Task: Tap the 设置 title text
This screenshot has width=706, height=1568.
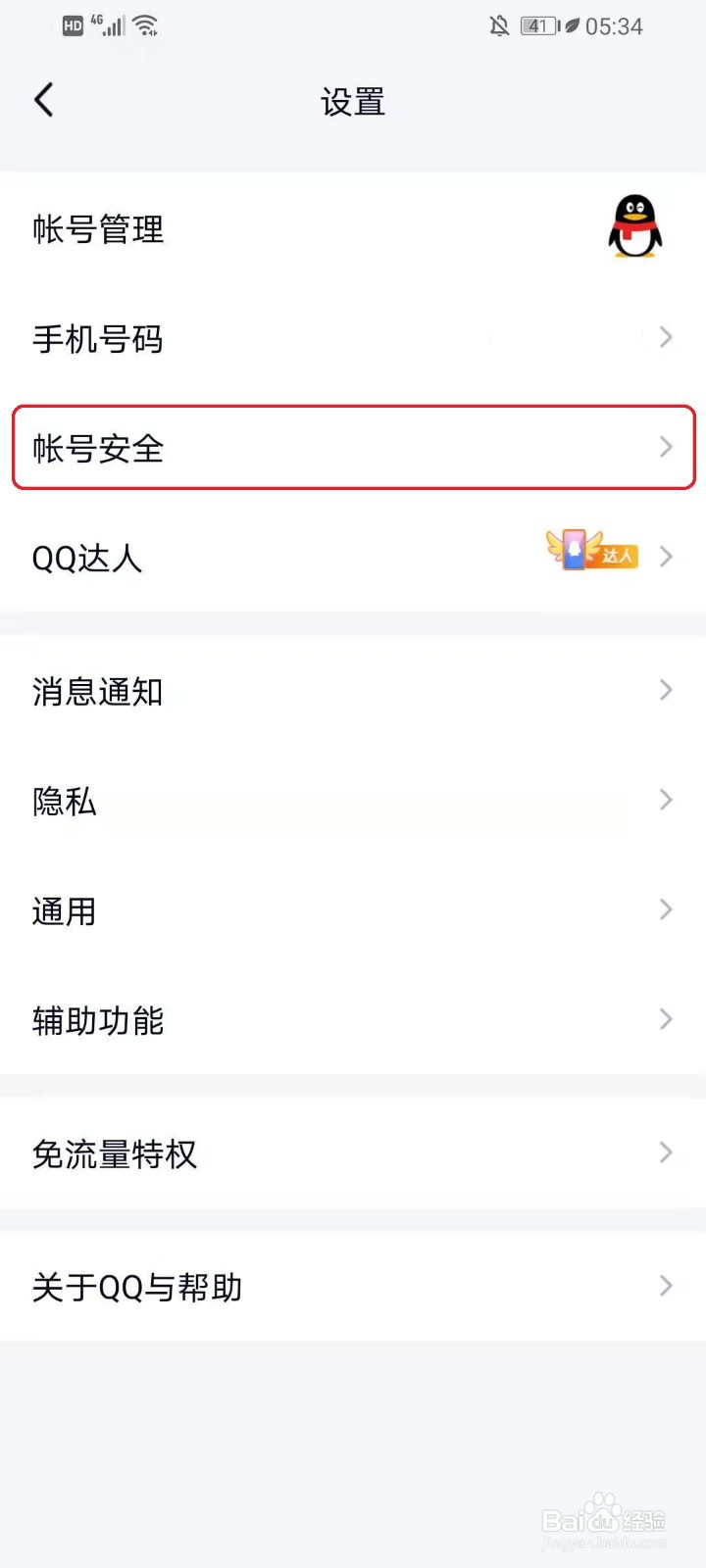Action: point(353,102)
